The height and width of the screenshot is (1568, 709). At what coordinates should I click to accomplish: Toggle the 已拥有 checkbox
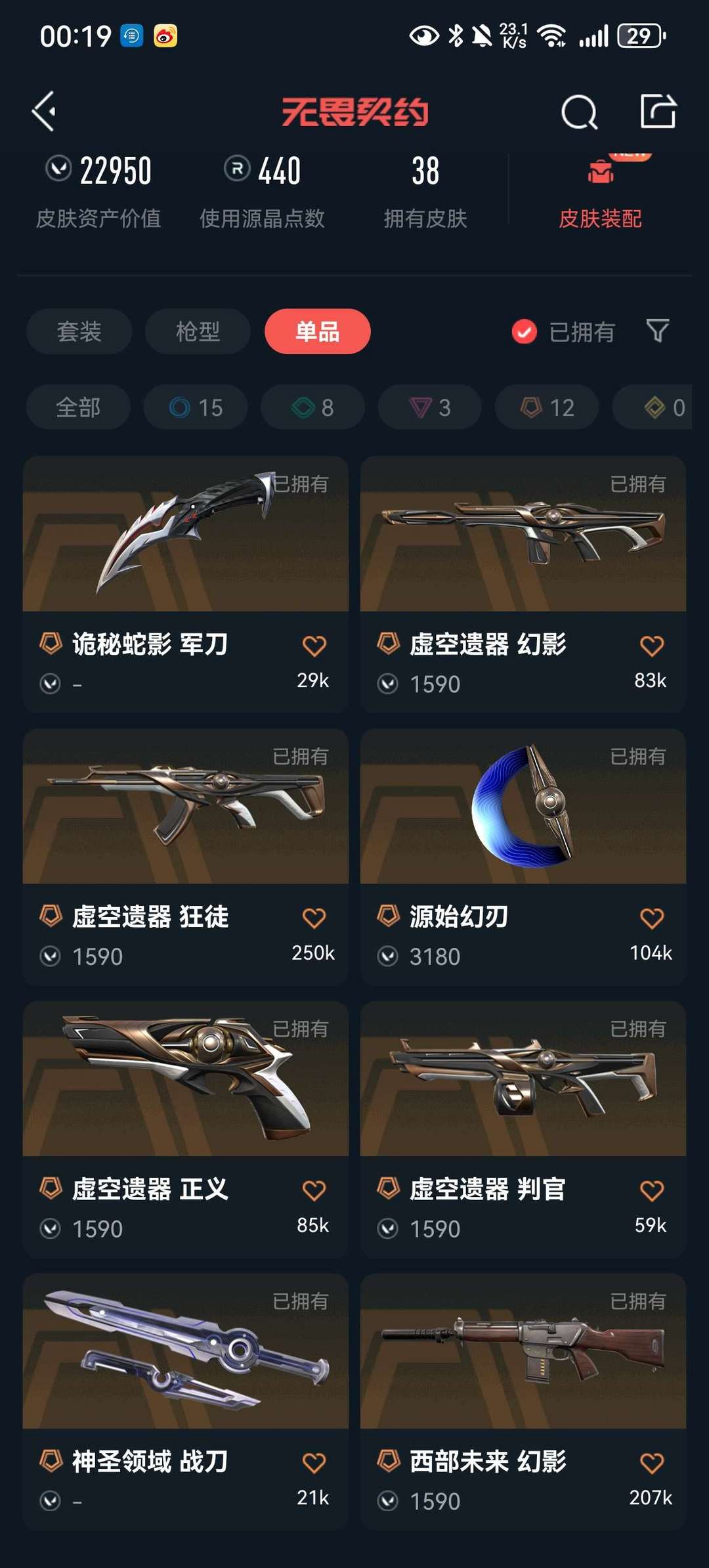click(524, 332)
